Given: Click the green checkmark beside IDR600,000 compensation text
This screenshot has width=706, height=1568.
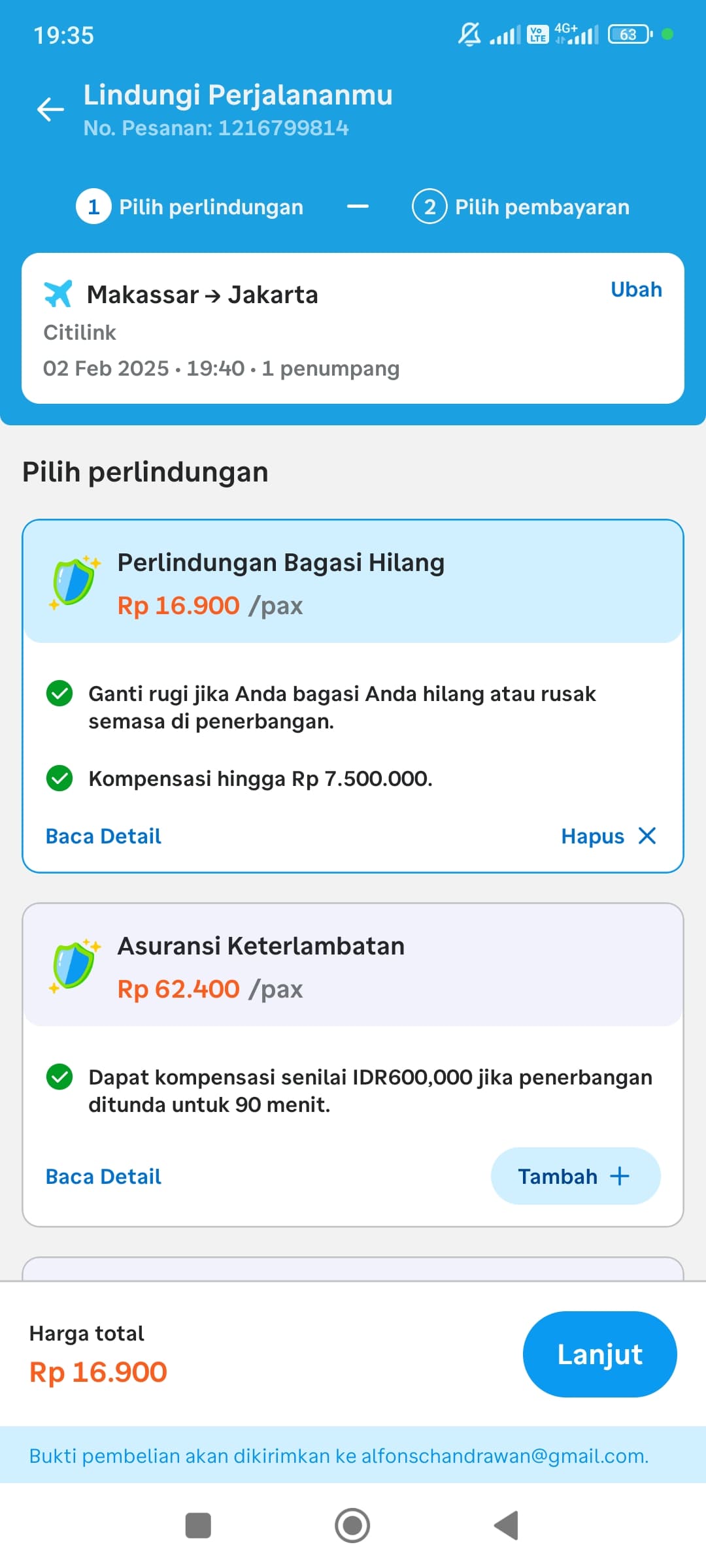Looking at the screenshot, I should (61, 1077).
